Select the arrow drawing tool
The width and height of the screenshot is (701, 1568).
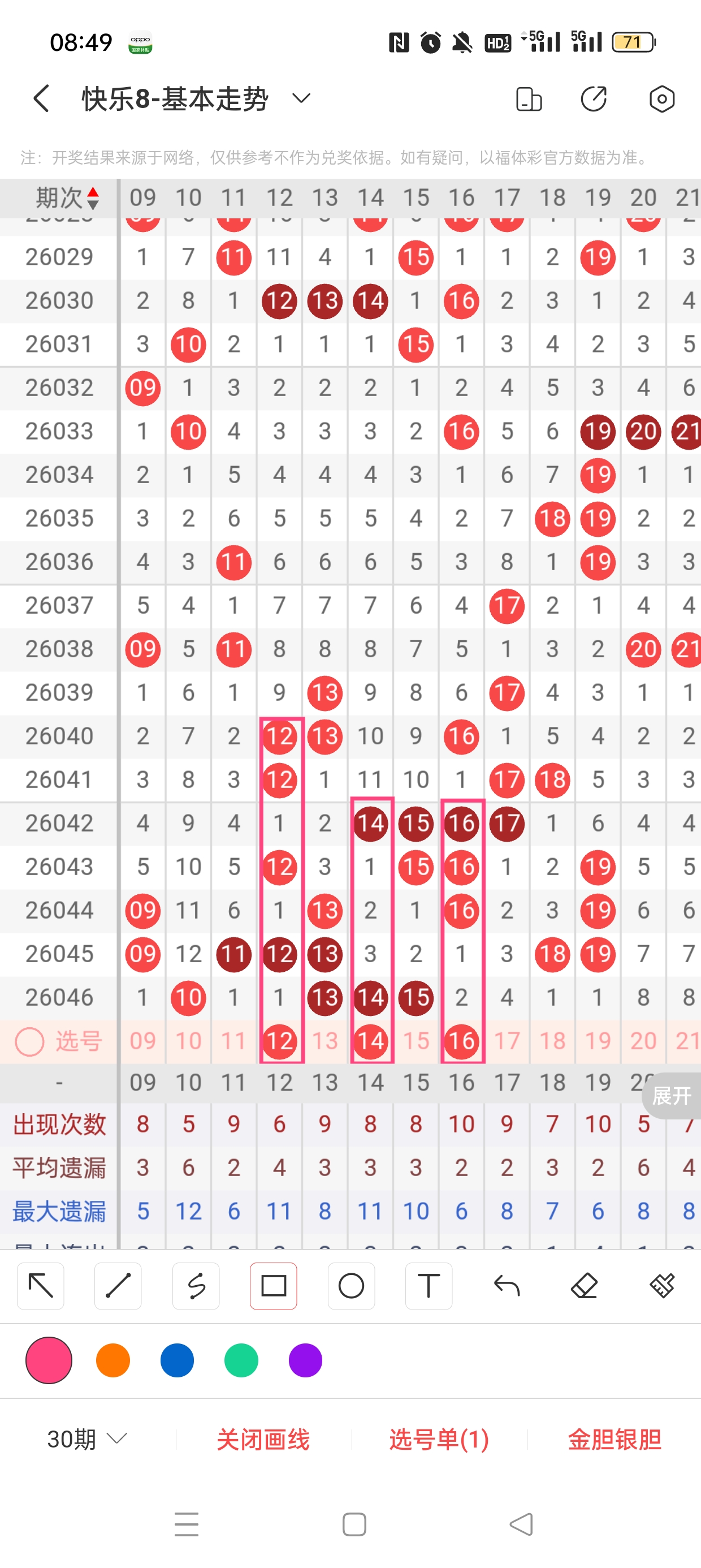click(41, 1286)
